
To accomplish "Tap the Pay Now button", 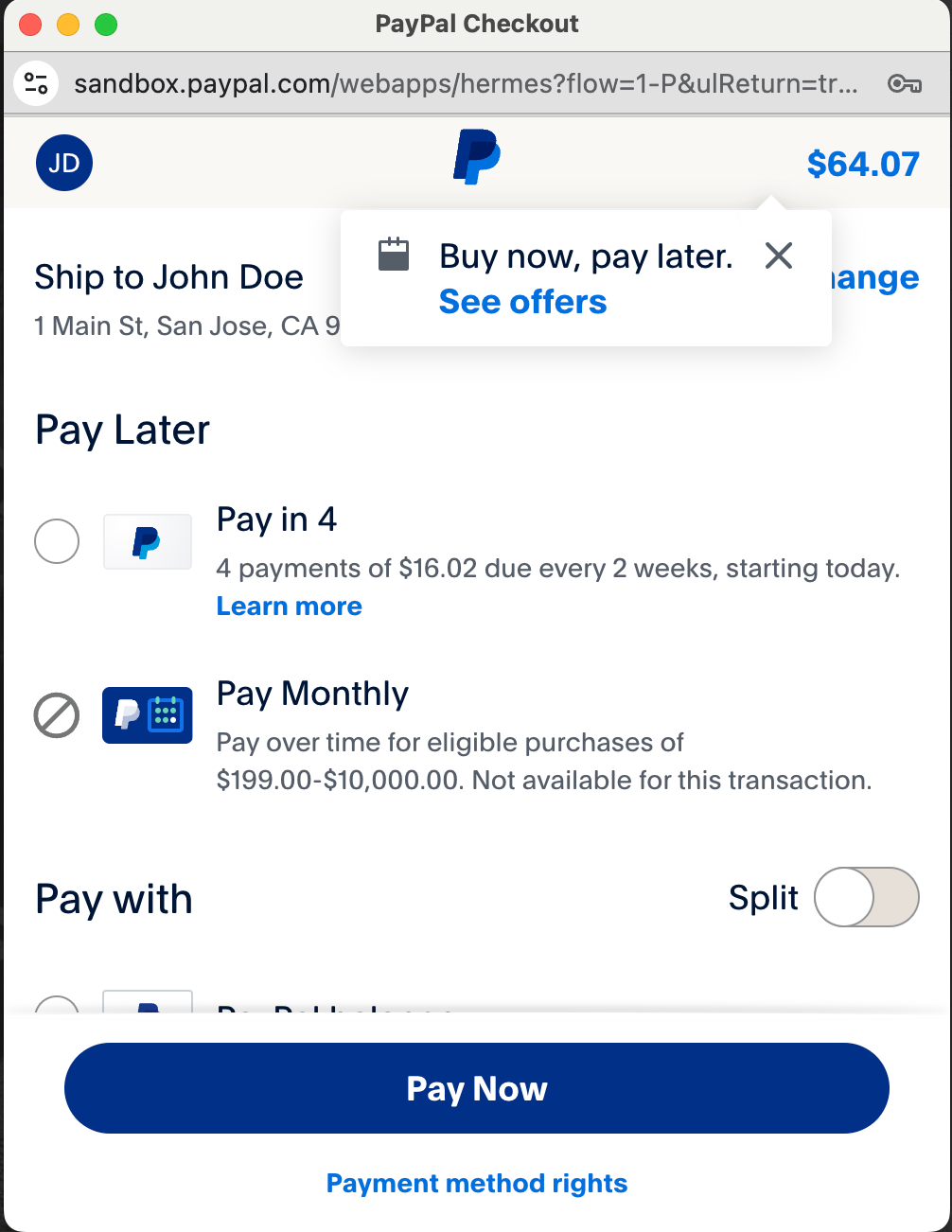I will 477,1088.
